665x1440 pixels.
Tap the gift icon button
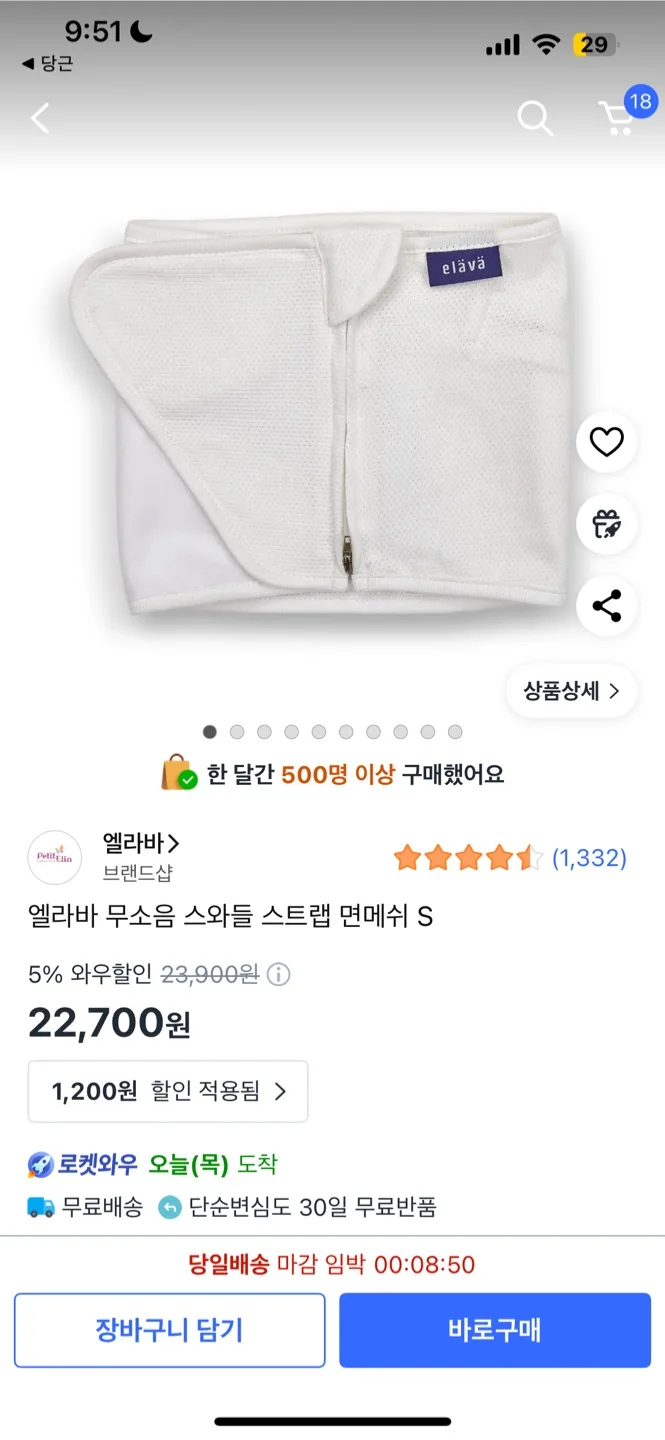point(606,524)
